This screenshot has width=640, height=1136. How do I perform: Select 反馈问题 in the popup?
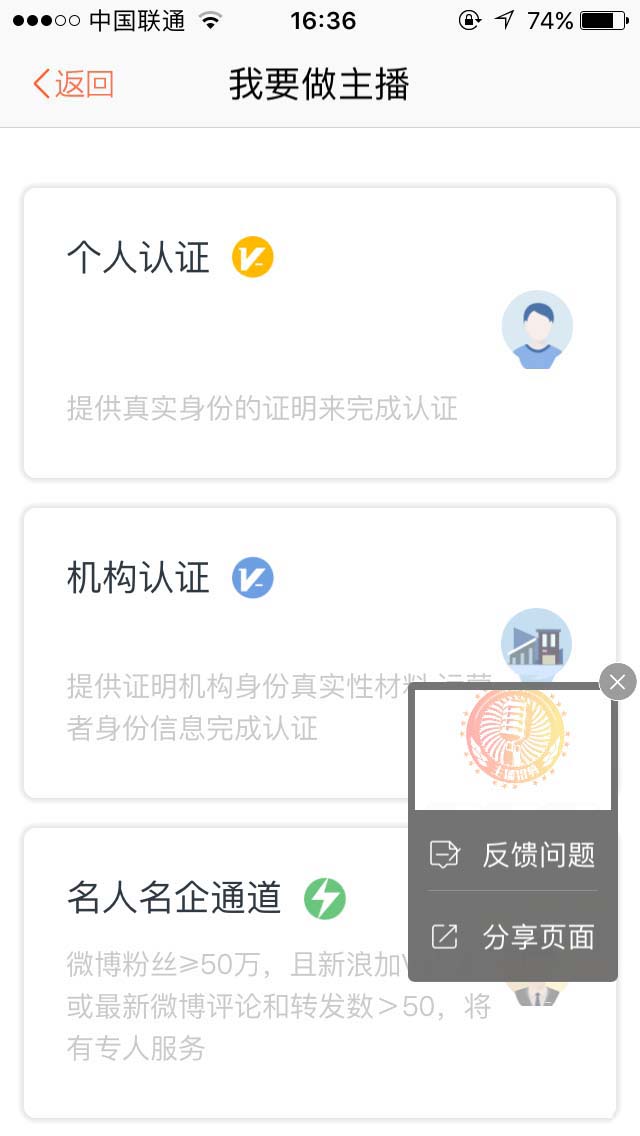click(513, 854)
